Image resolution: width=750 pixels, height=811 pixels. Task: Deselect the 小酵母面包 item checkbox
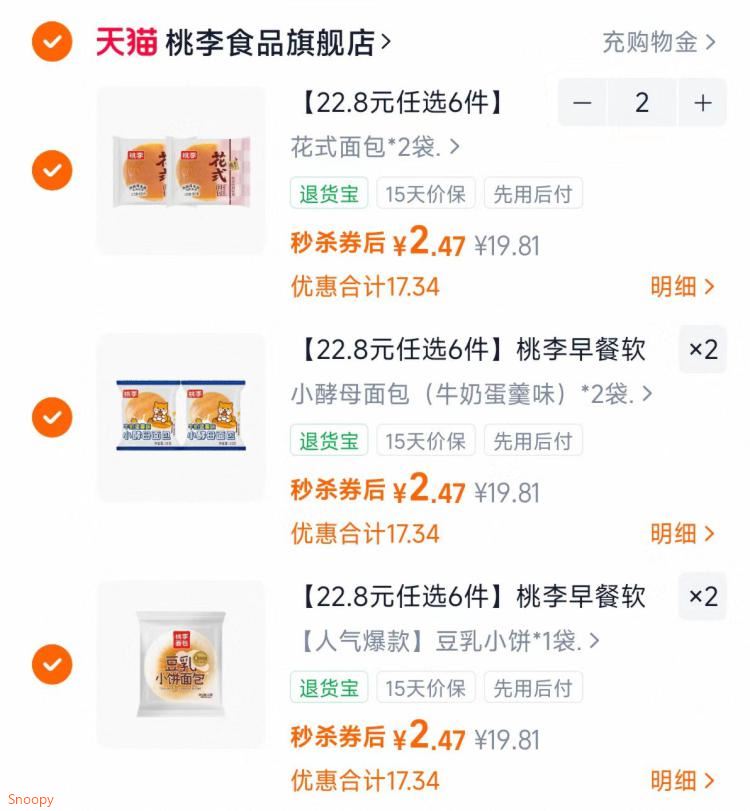(x=51, y=417)
